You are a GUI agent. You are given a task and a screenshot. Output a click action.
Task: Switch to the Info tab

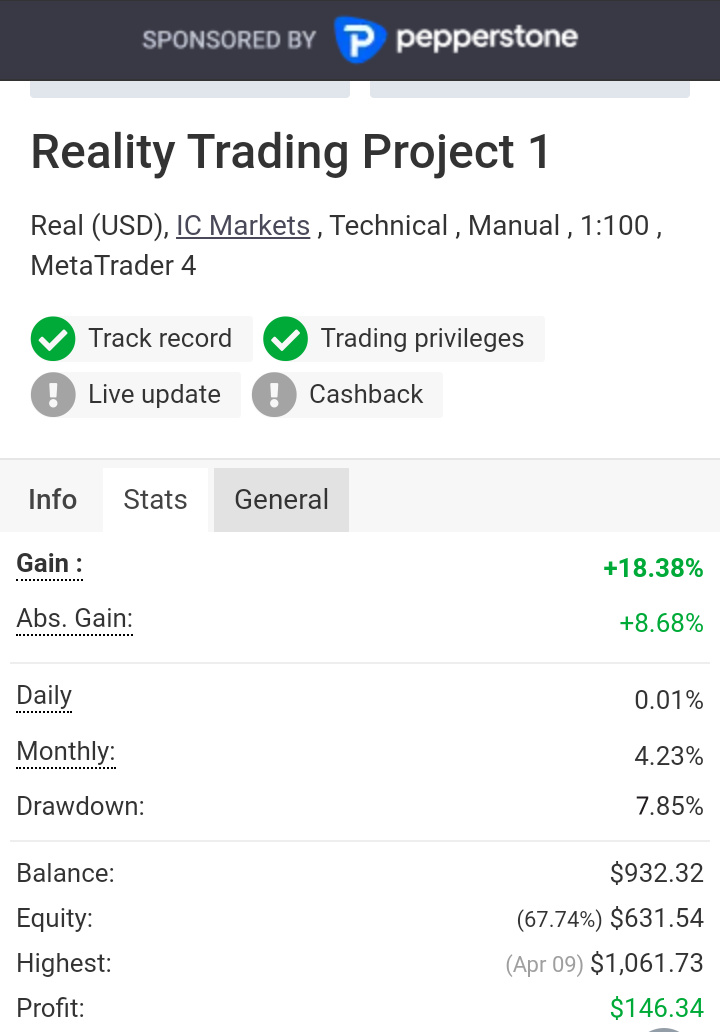tap(52, 500)
